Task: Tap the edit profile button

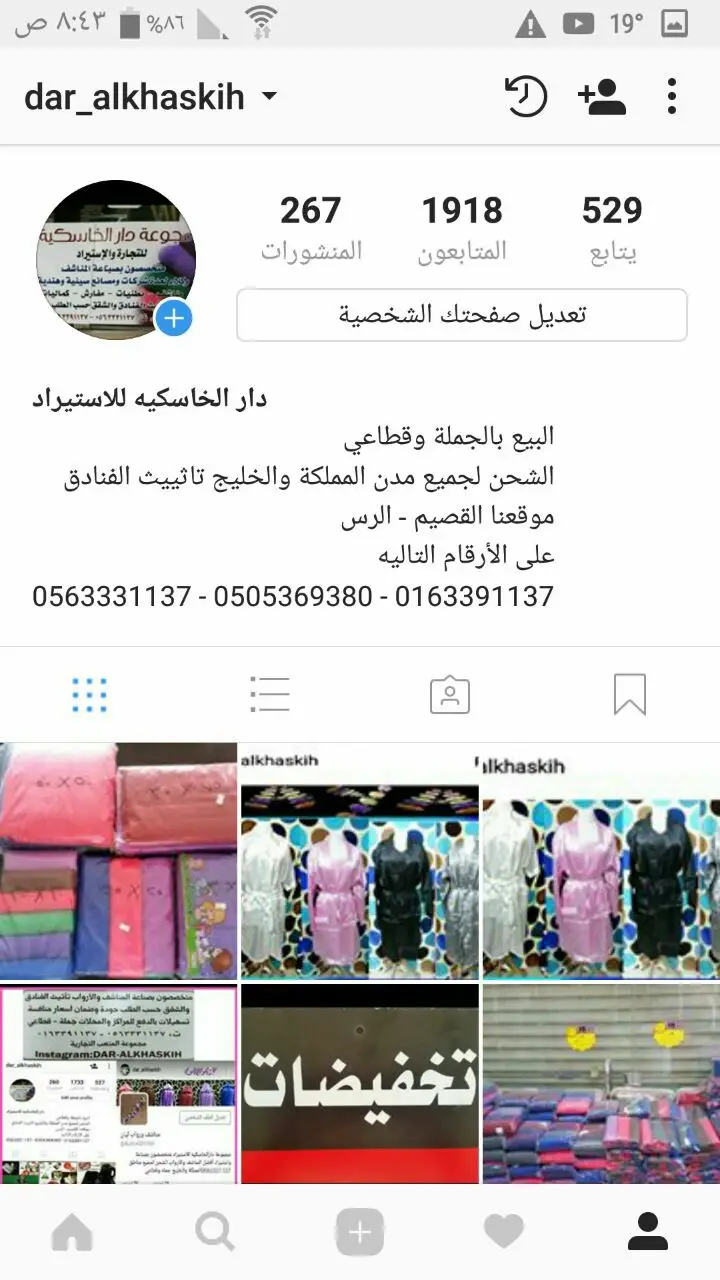Action: pyautogui.click(x=462, y=315)
